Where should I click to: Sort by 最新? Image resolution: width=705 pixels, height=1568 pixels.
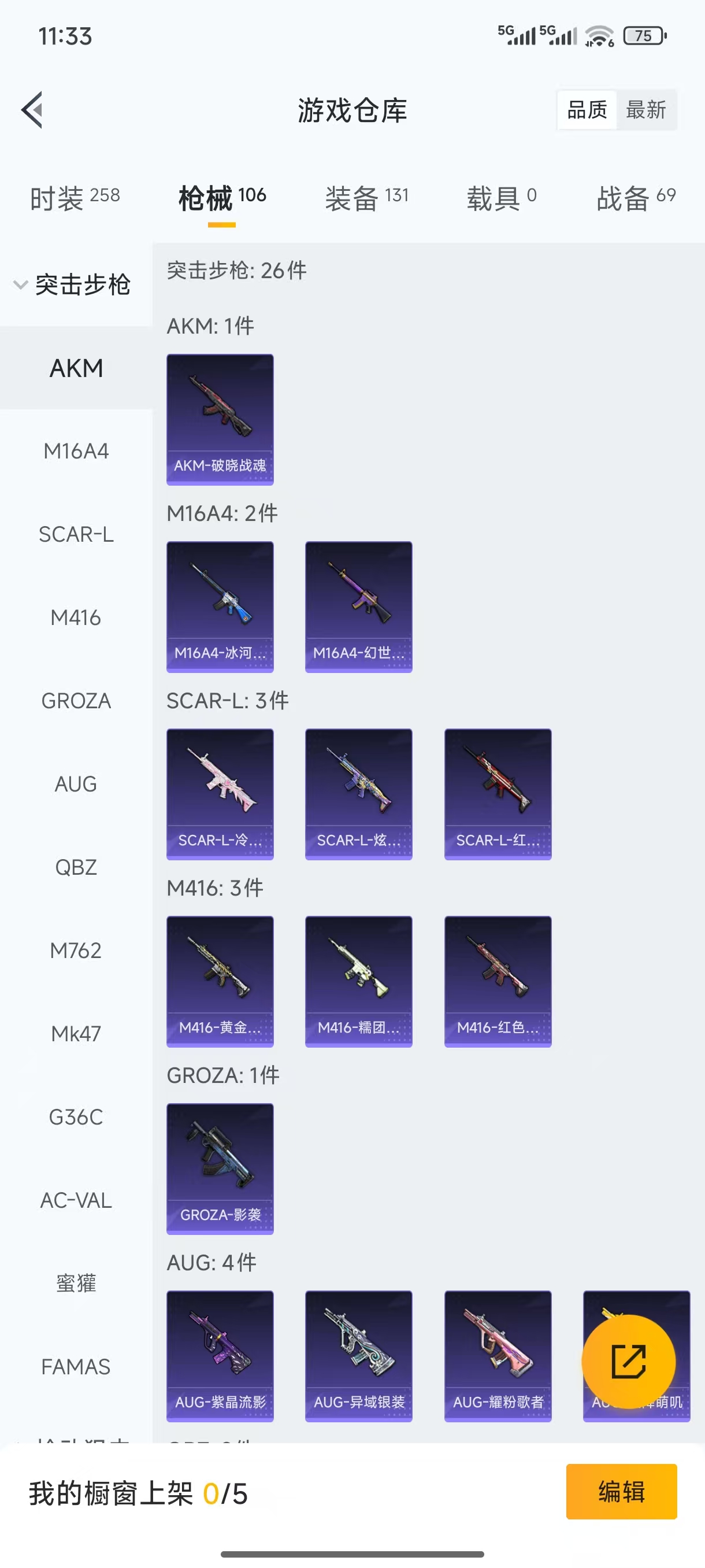tap(645, 110)
